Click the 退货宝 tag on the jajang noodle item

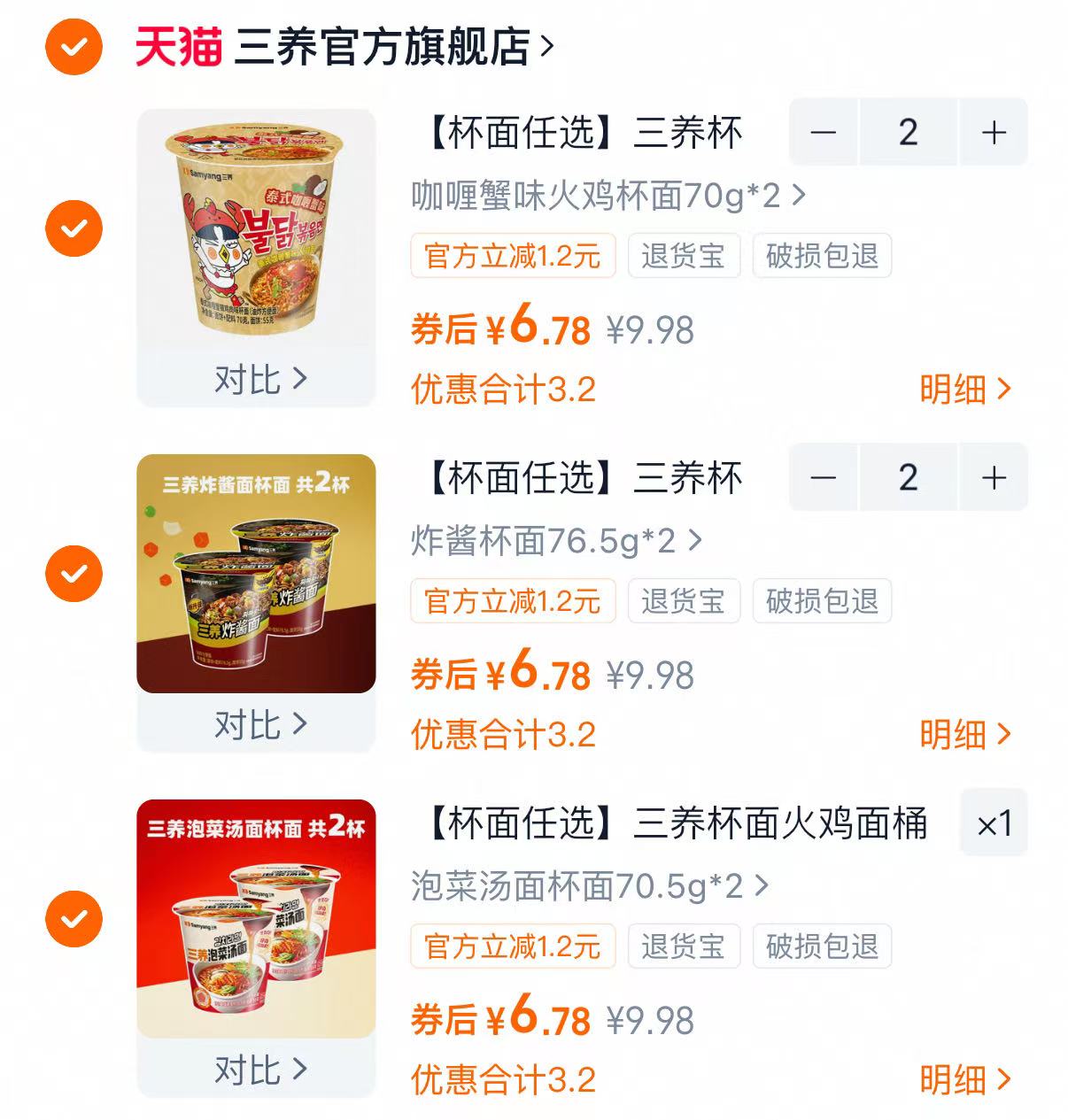(683, 601)
